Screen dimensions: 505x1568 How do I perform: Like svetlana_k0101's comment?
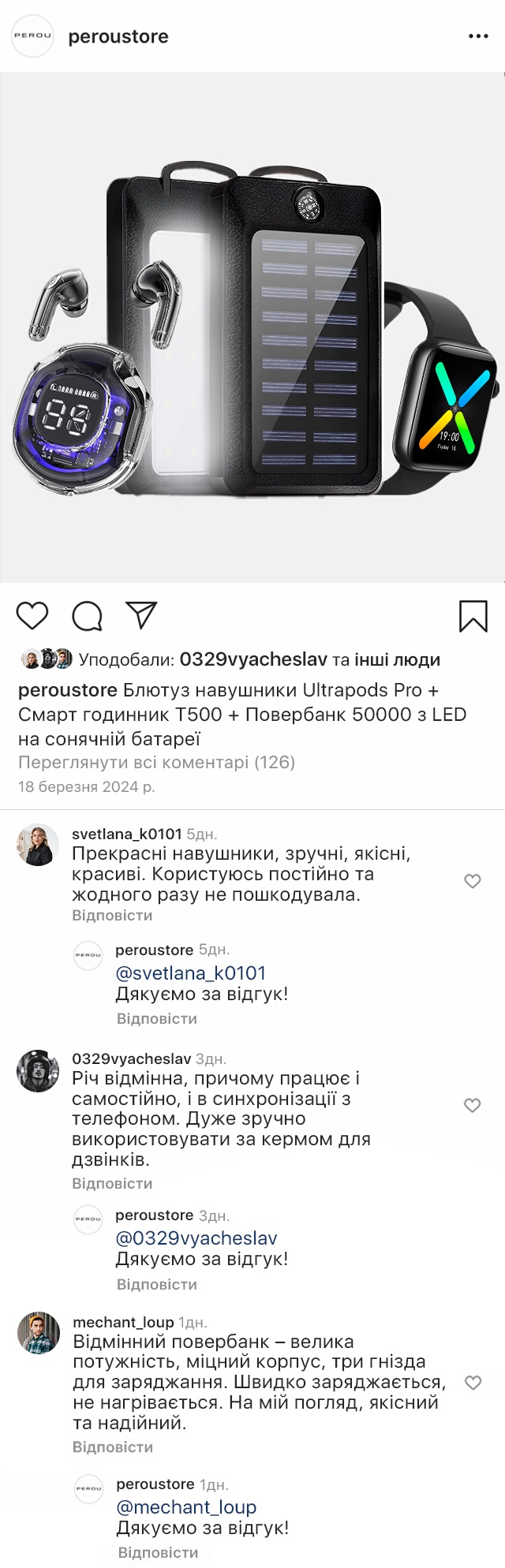[473, 881]
